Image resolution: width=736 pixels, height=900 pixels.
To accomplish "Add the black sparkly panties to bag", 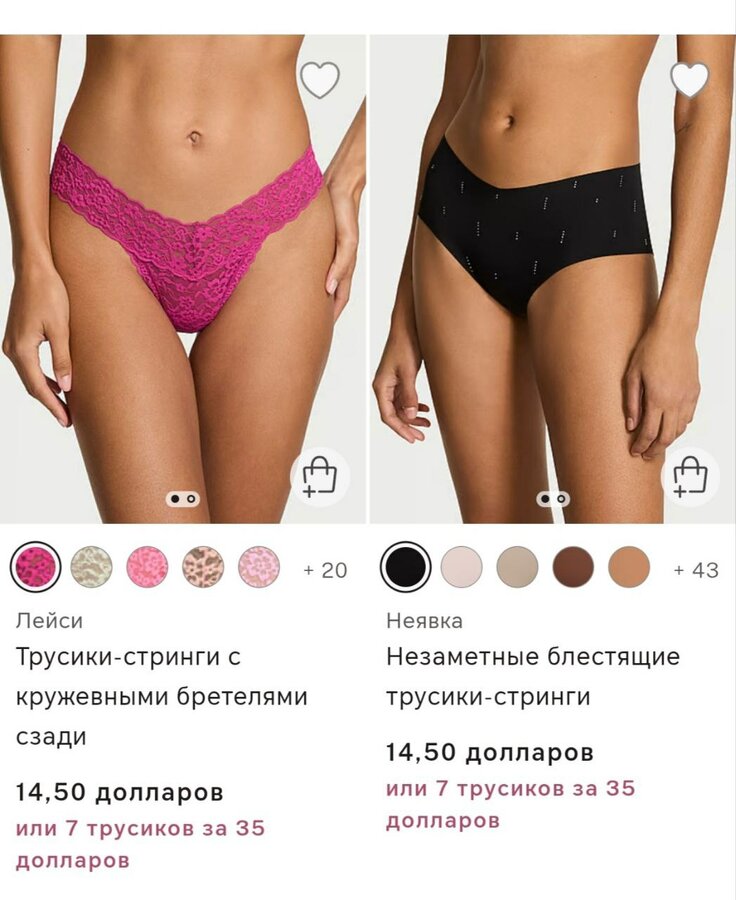I will click(x=690, y=477).
